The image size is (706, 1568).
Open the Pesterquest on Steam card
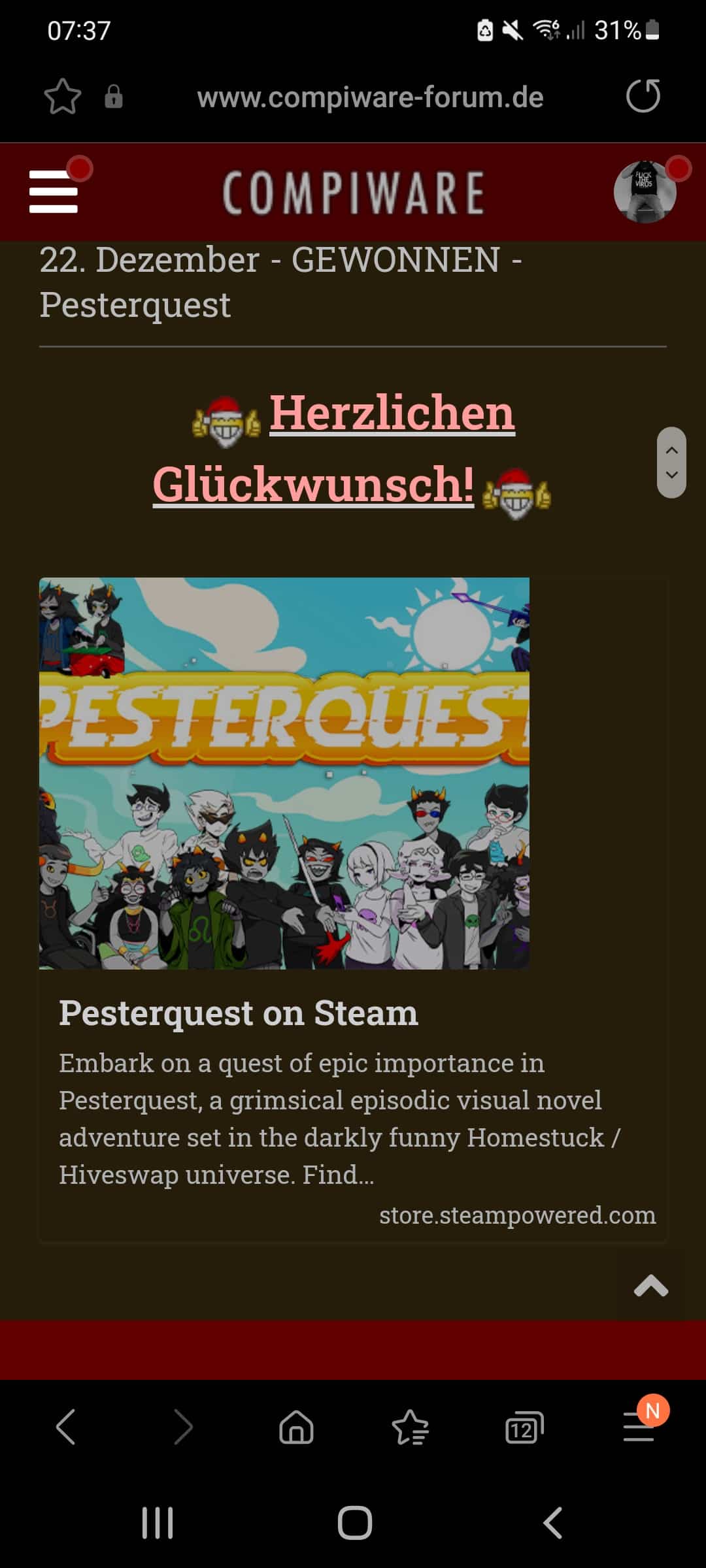tap(353, 909)
